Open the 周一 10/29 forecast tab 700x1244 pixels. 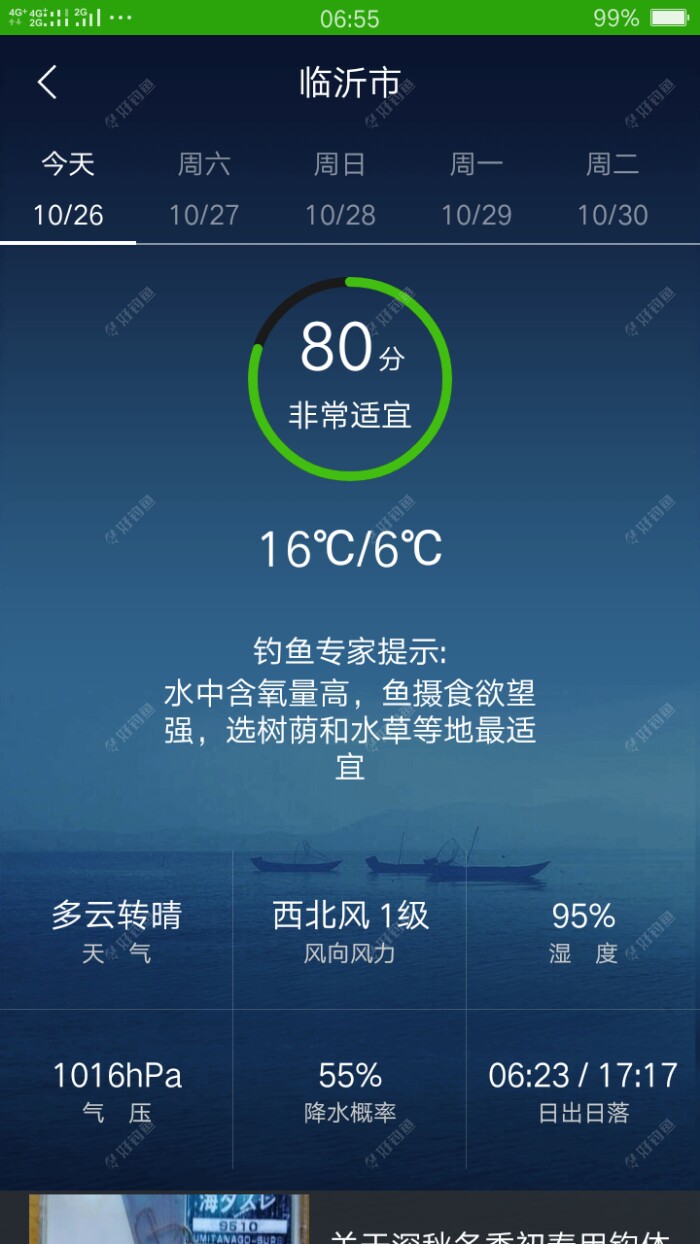[476, 190]
